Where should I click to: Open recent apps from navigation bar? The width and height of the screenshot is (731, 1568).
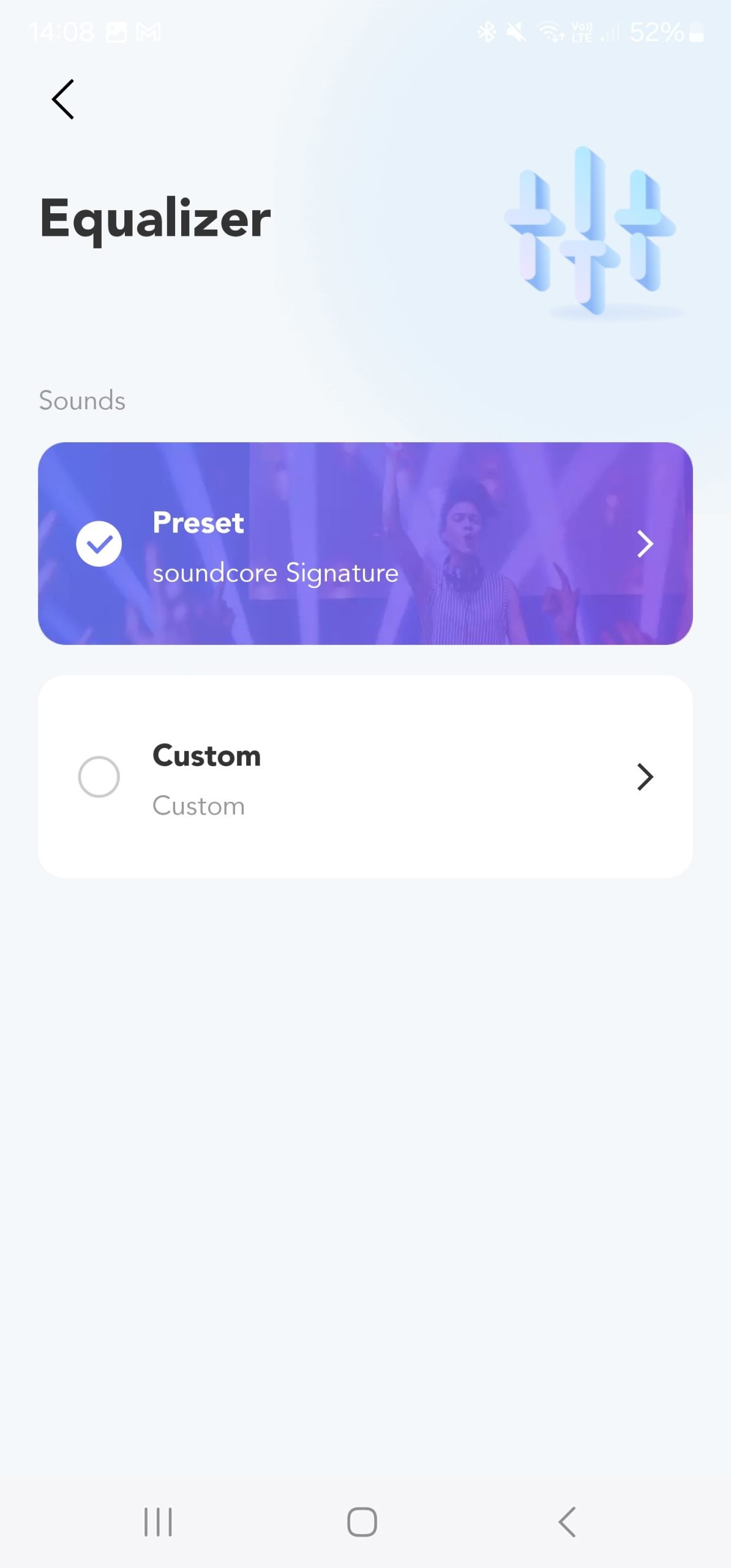[158, 1522]
